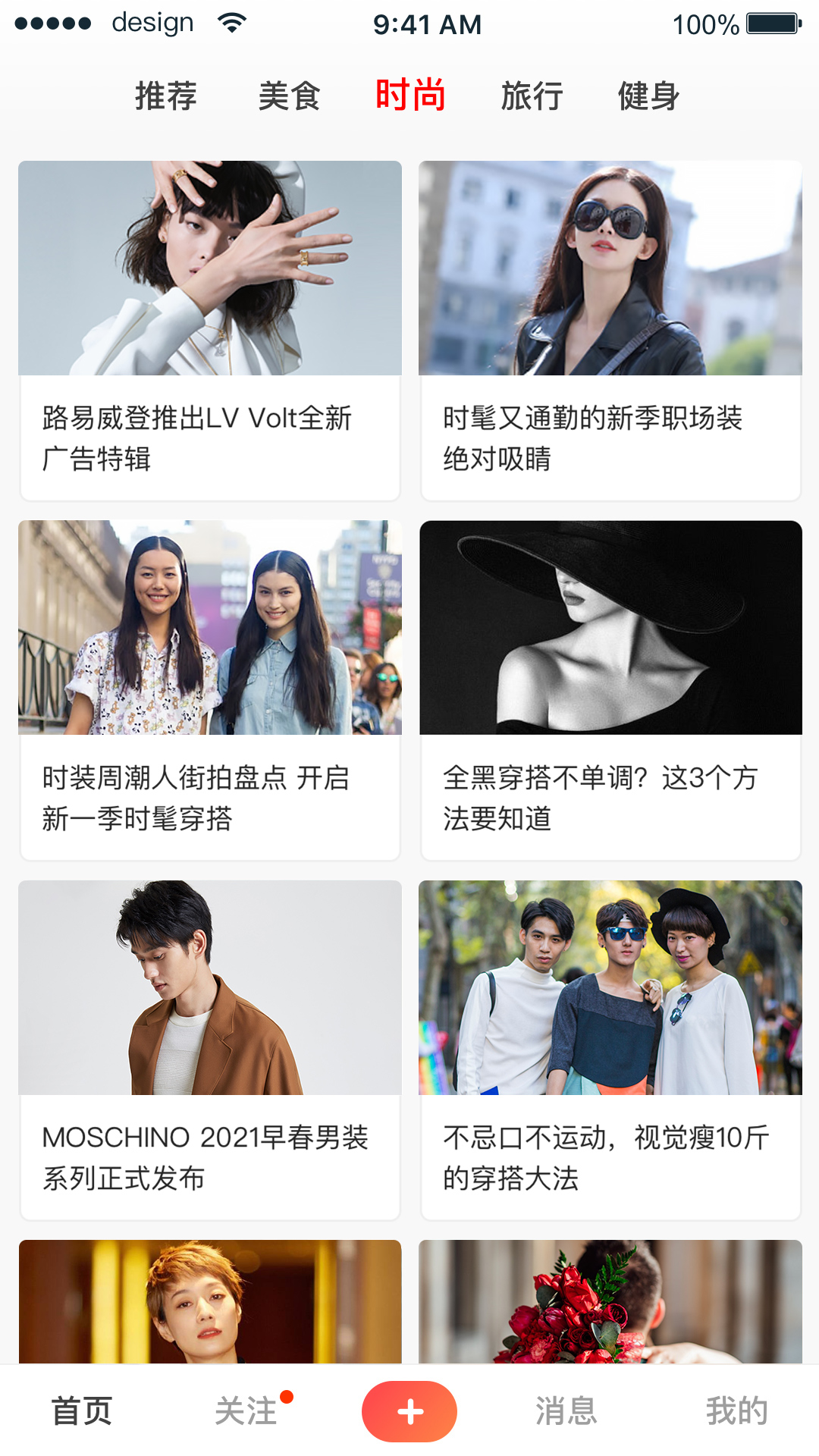Create a new post with the plus button
This screenshot has height=1456, width=819.
409,1411
